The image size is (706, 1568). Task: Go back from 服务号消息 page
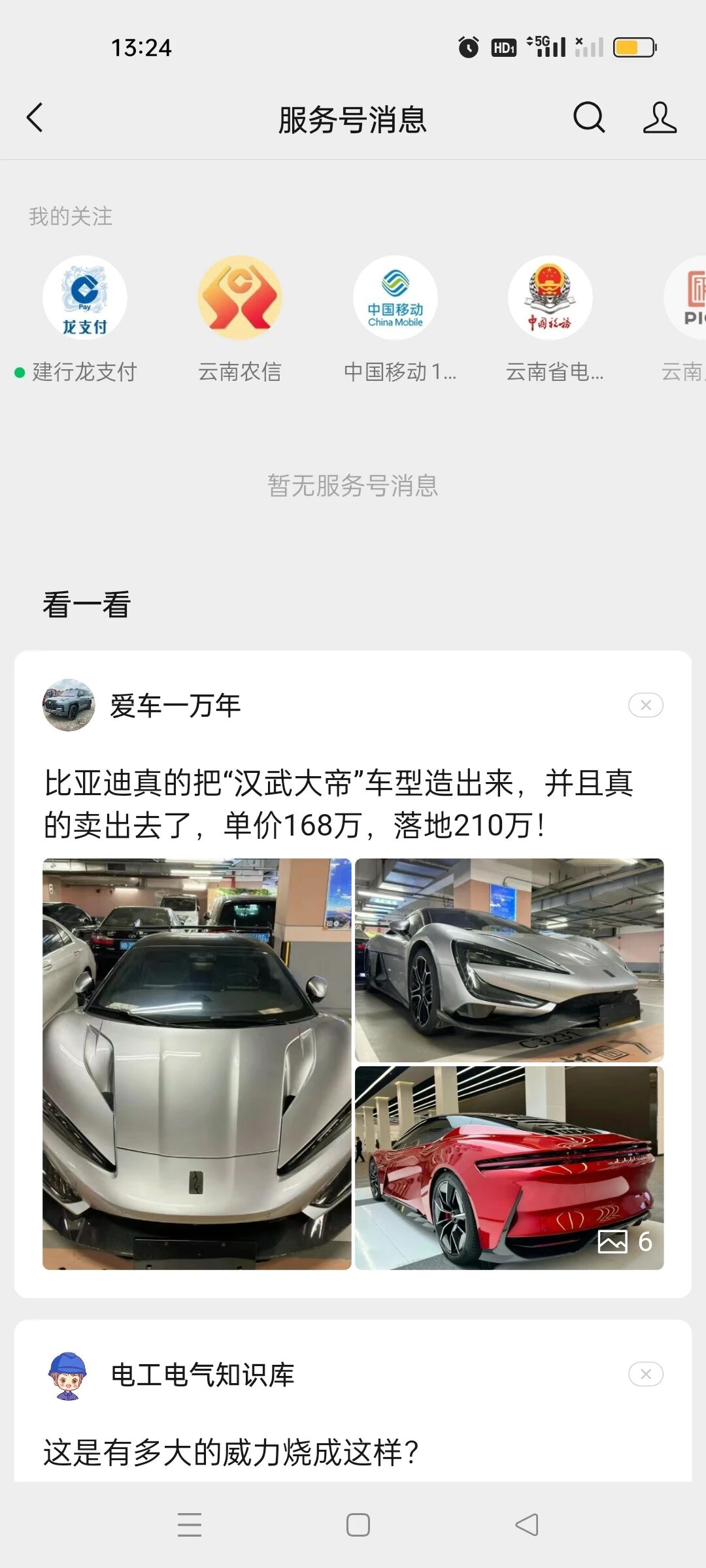(35, 118)
